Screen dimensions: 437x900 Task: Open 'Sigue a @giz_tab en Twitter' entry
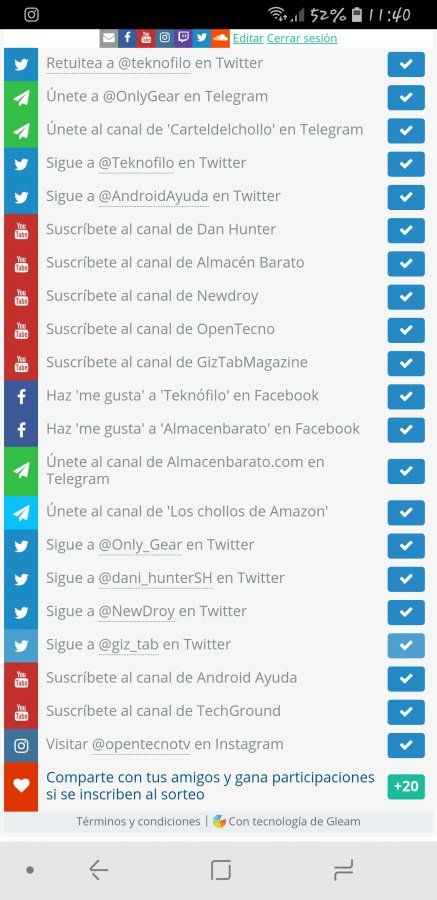coord(218,646)
